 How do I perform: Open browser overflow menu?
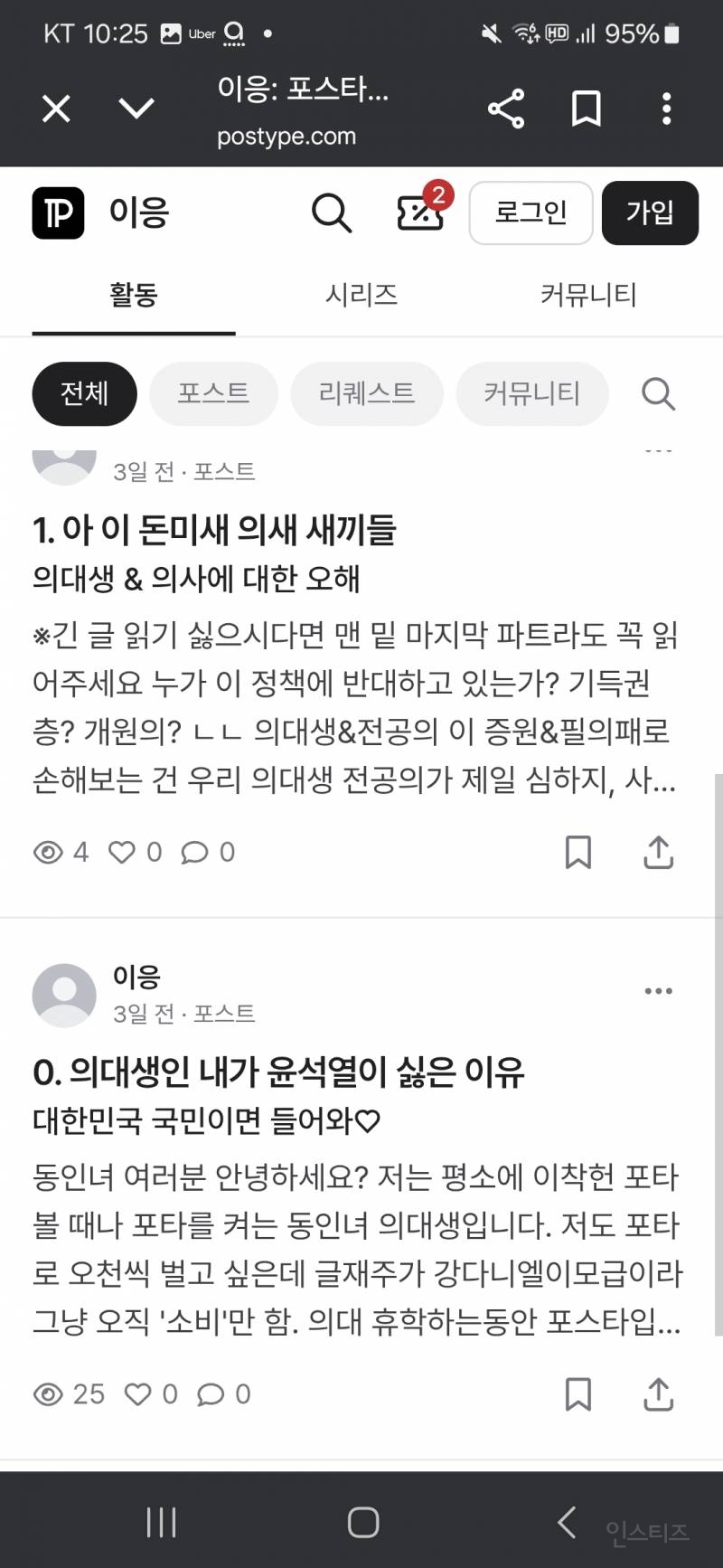(x=666, y=109)
